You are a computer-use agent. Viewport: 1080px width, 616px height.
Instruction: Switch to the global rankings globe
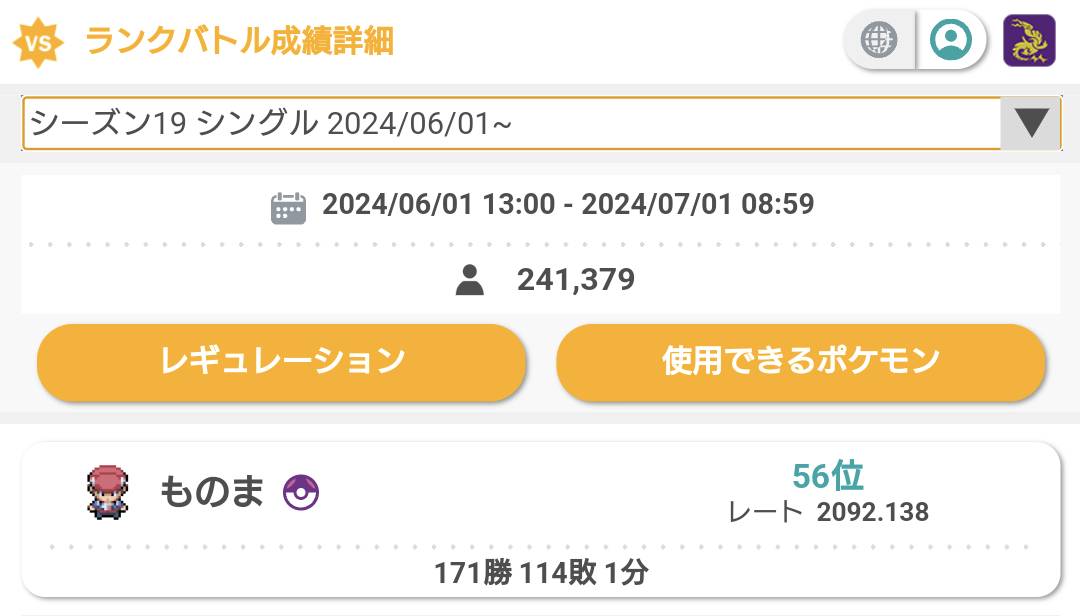pos(880,41)
